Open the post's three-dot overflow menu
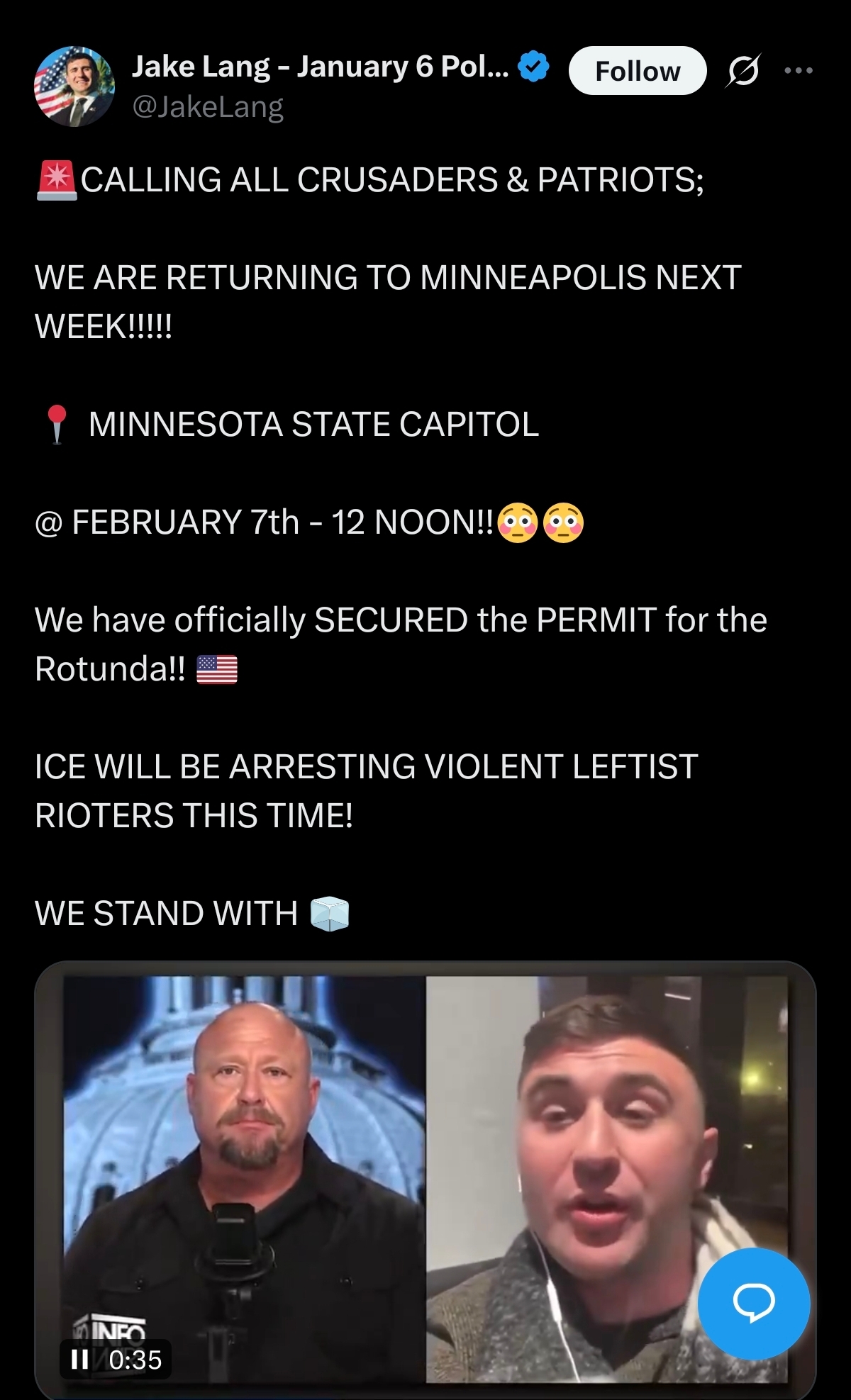 point(799,70)
